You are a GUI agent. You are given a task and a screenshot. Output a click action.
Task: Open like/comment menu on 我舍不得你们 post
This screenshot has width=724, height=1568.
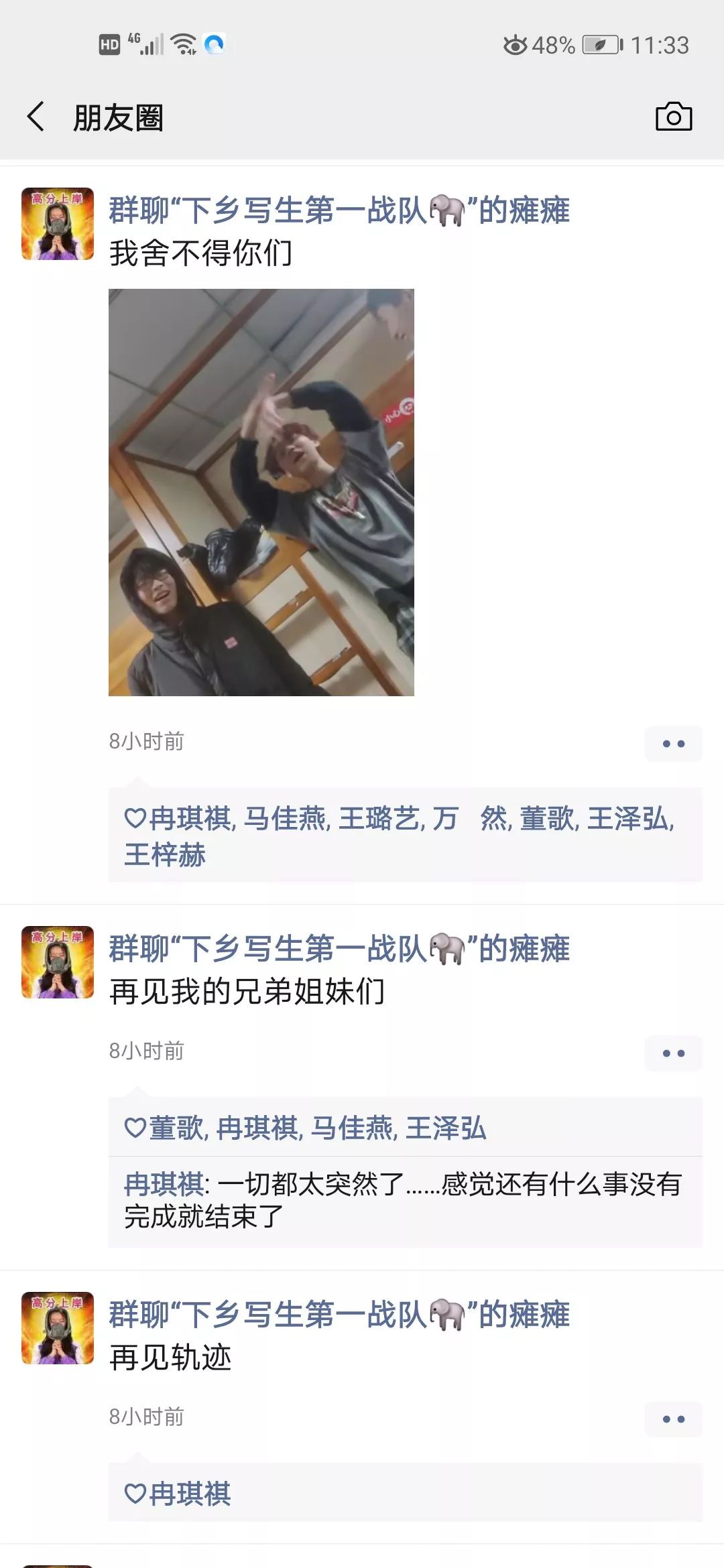(673, 744)
